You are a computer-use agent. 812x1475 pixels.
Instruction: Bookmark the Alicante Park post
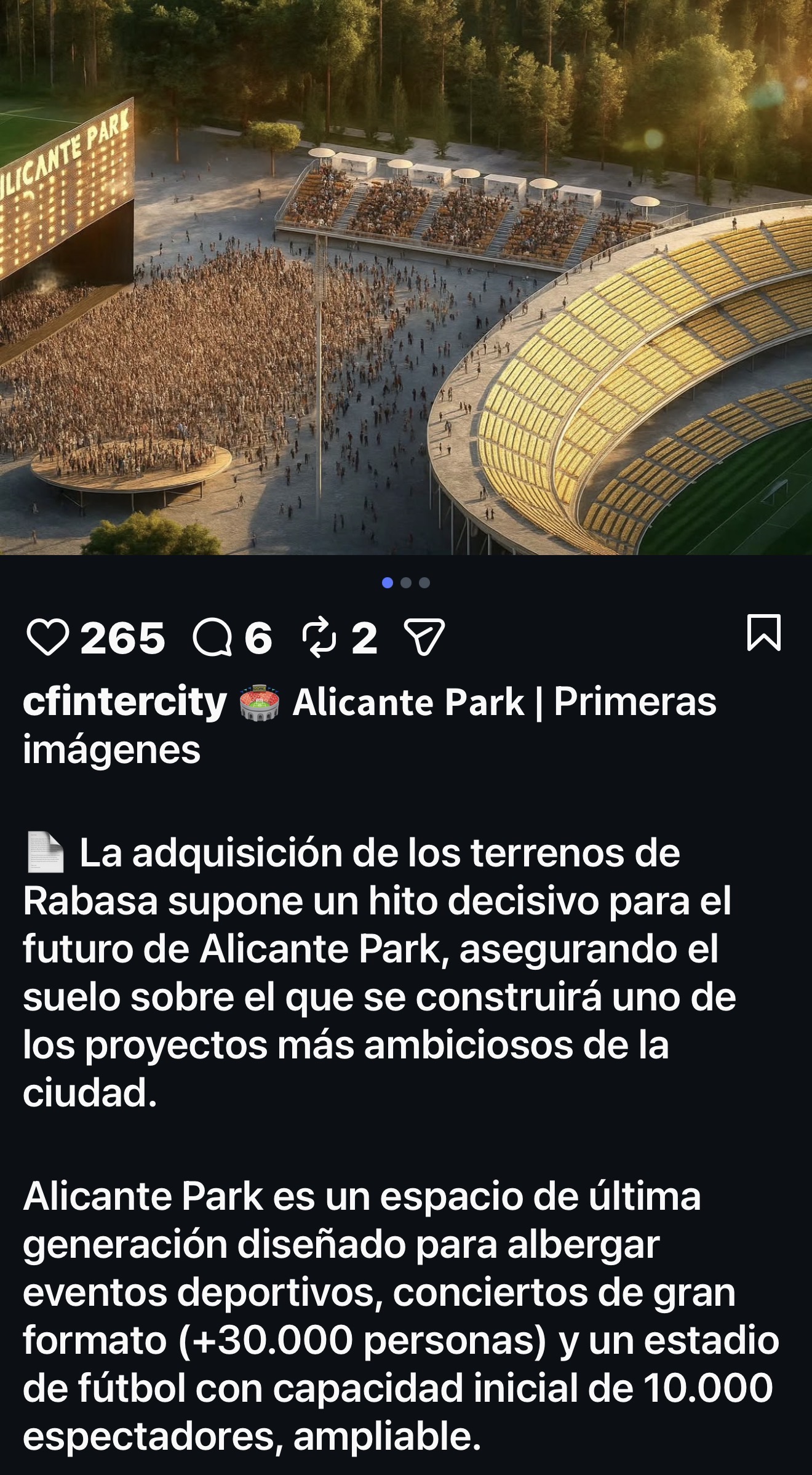[764, 633]
